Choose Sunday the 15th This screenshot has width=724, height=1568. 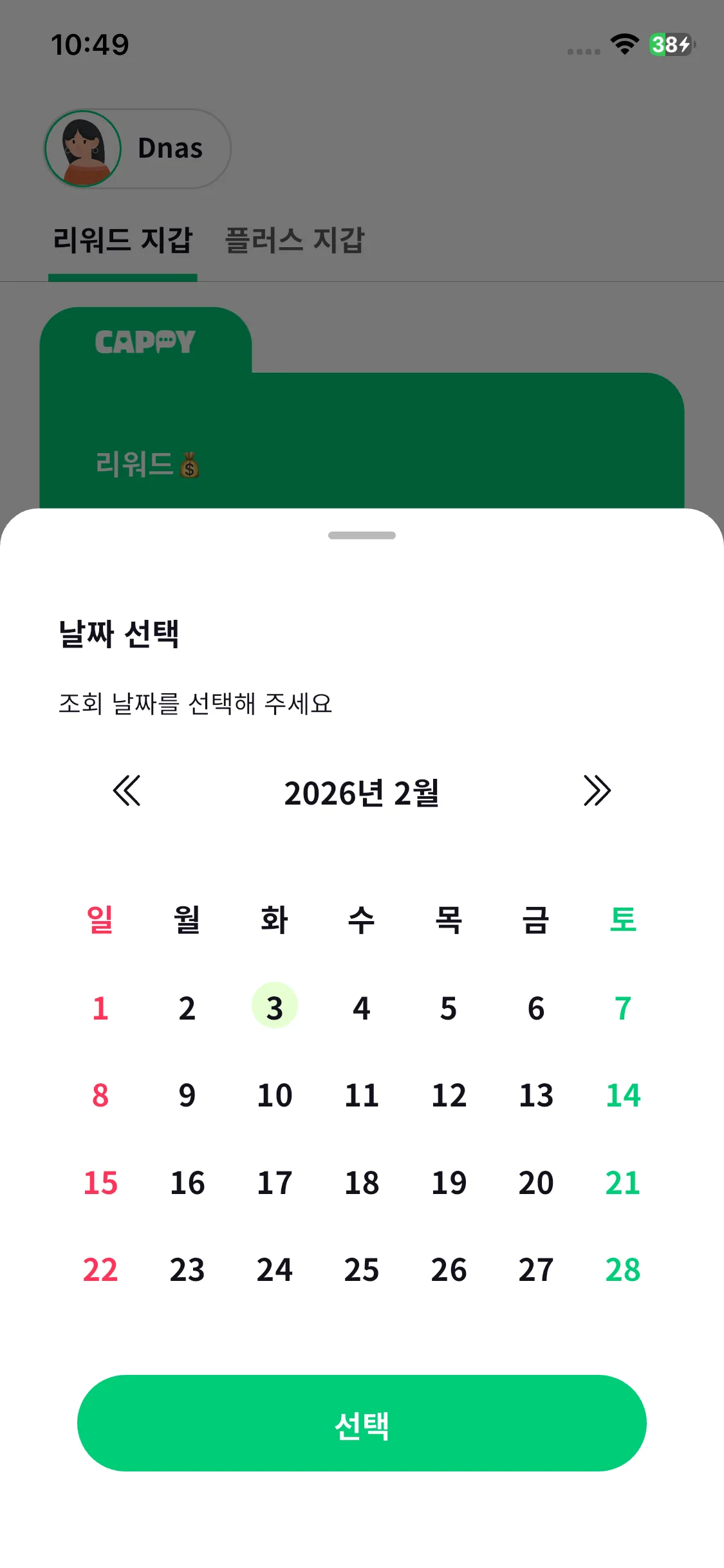tap(100, 1183)
